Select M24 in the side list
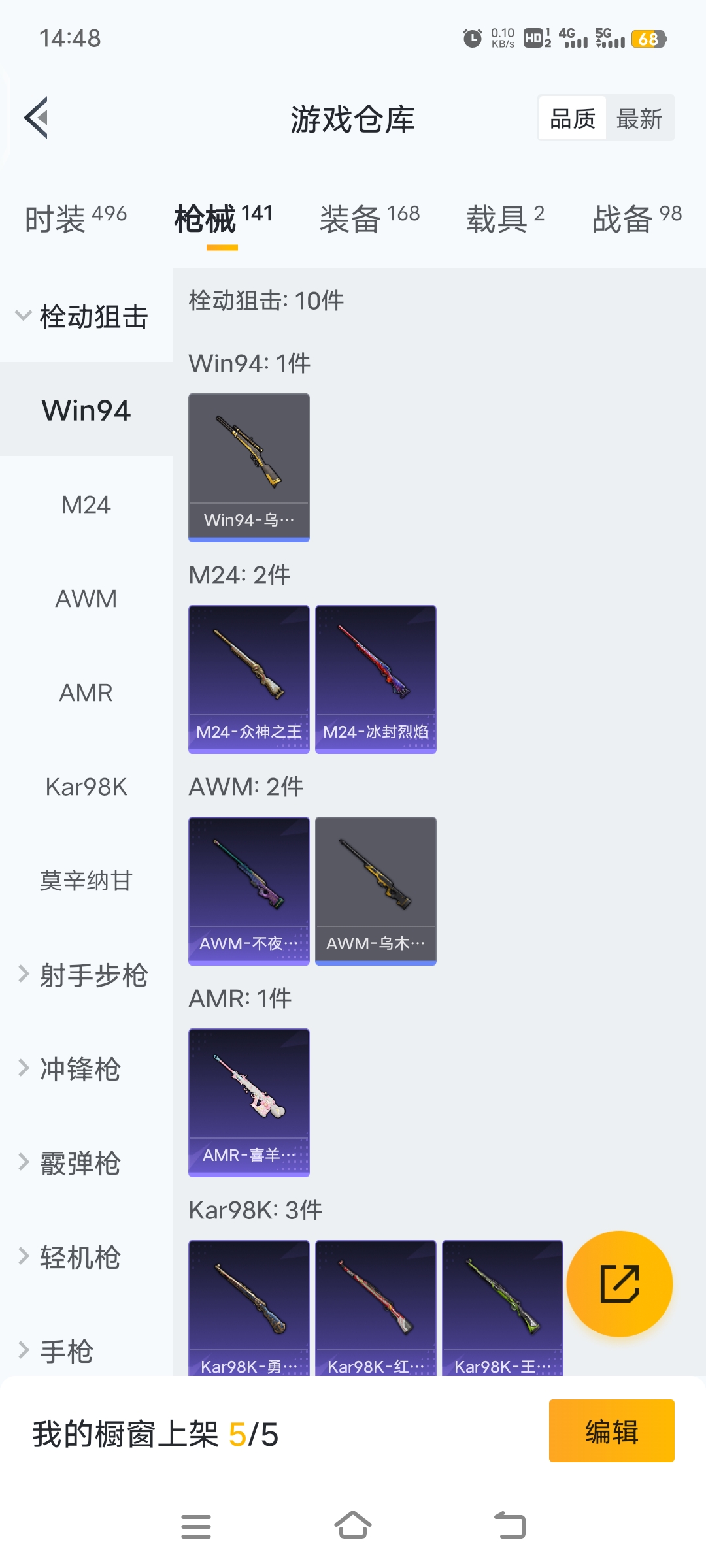This screenshot has width=706, height=1568. [86, 505]
